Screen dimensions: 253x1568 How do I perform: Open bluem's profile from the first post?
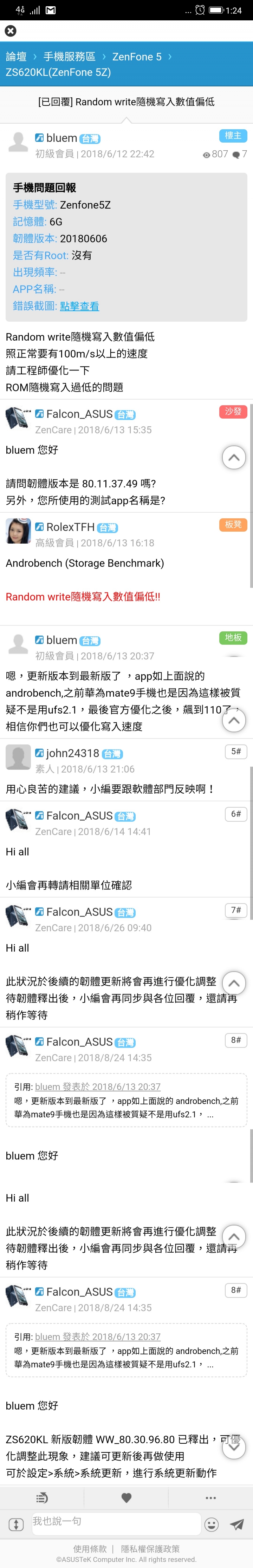[x=61, y=138]
